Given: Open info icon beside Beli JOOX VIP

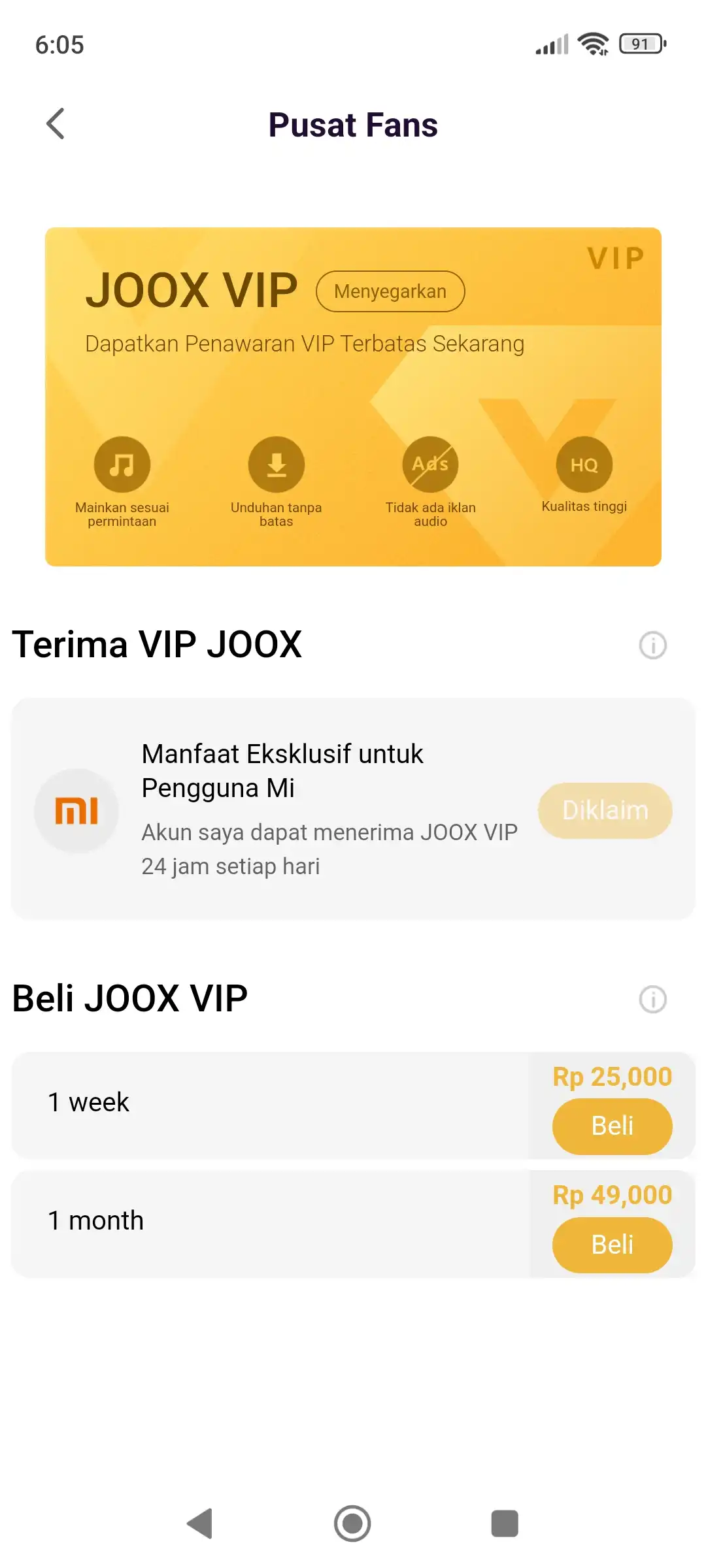Looking at the screenshot, I should pyautogui.click(x=652, y=1000).
